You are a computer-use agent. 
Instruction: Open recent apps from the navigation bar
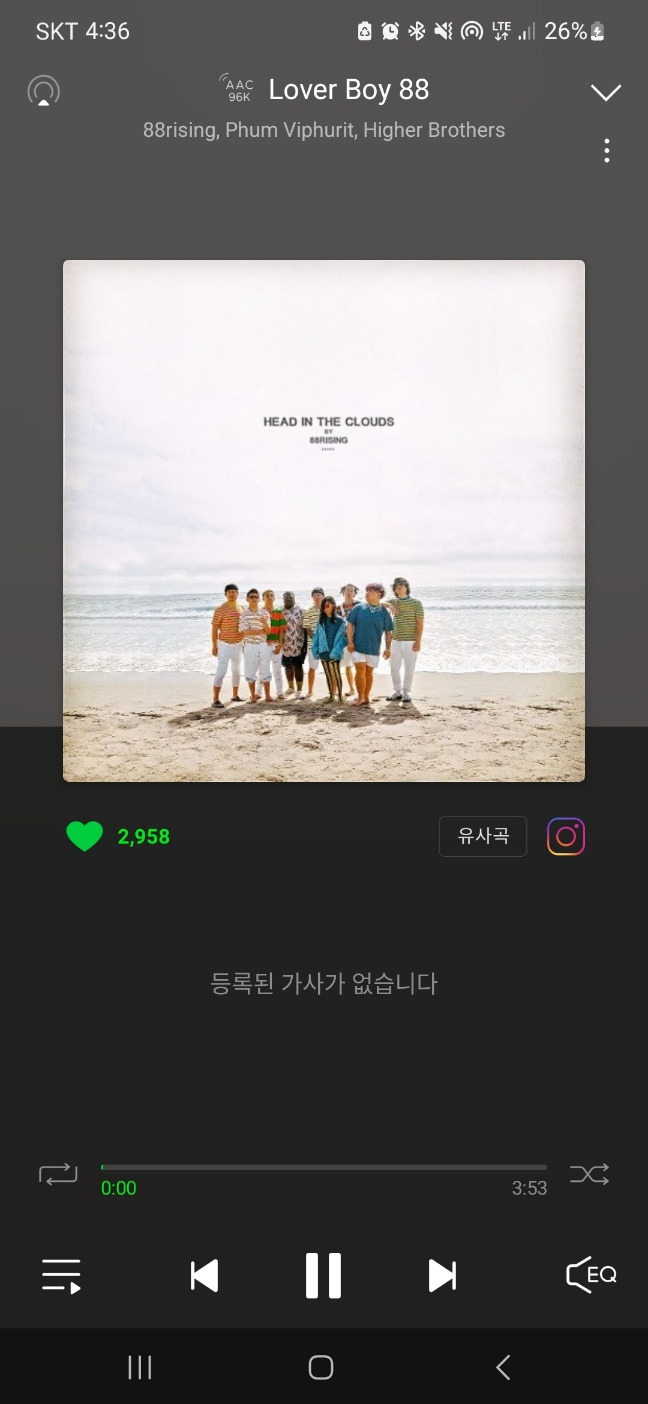(x=140, y=1367)
